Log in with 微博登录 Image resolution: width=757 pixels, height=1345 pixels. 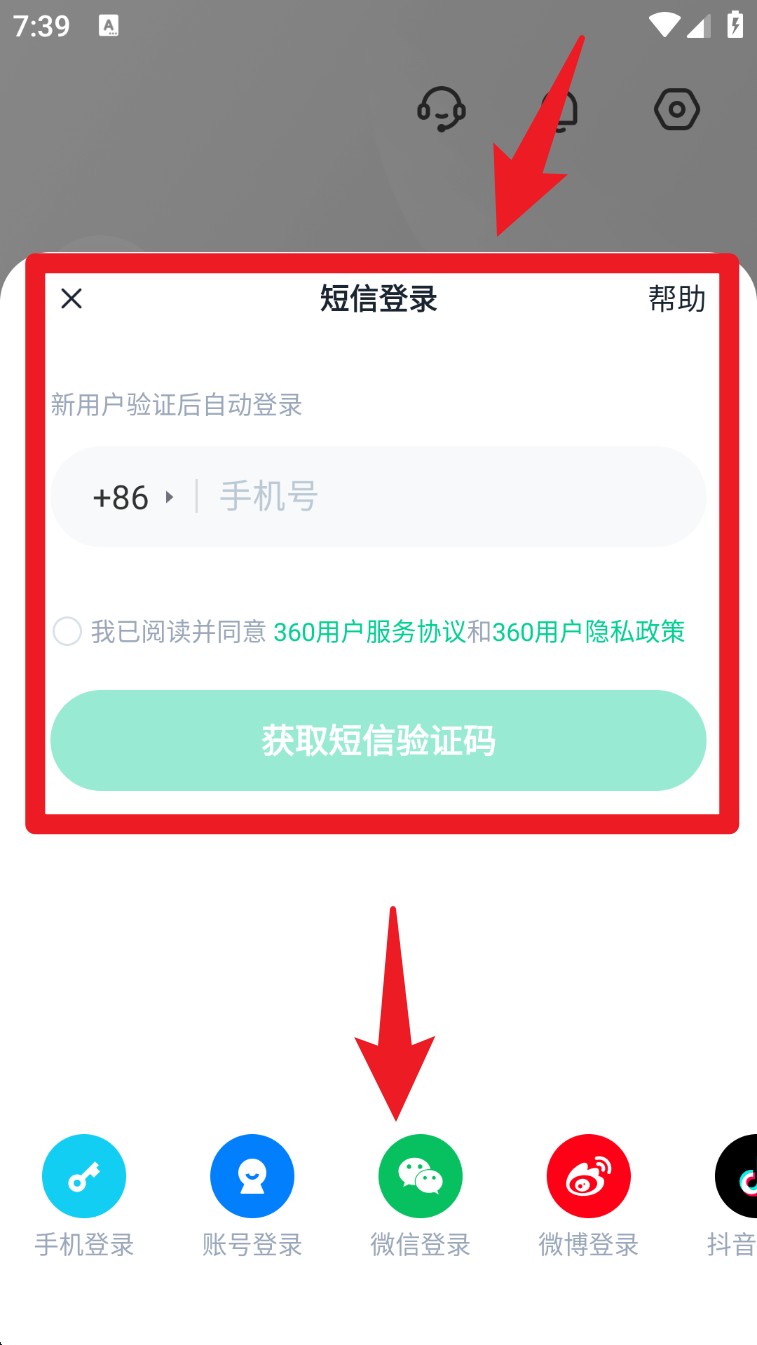(588, 1176)
